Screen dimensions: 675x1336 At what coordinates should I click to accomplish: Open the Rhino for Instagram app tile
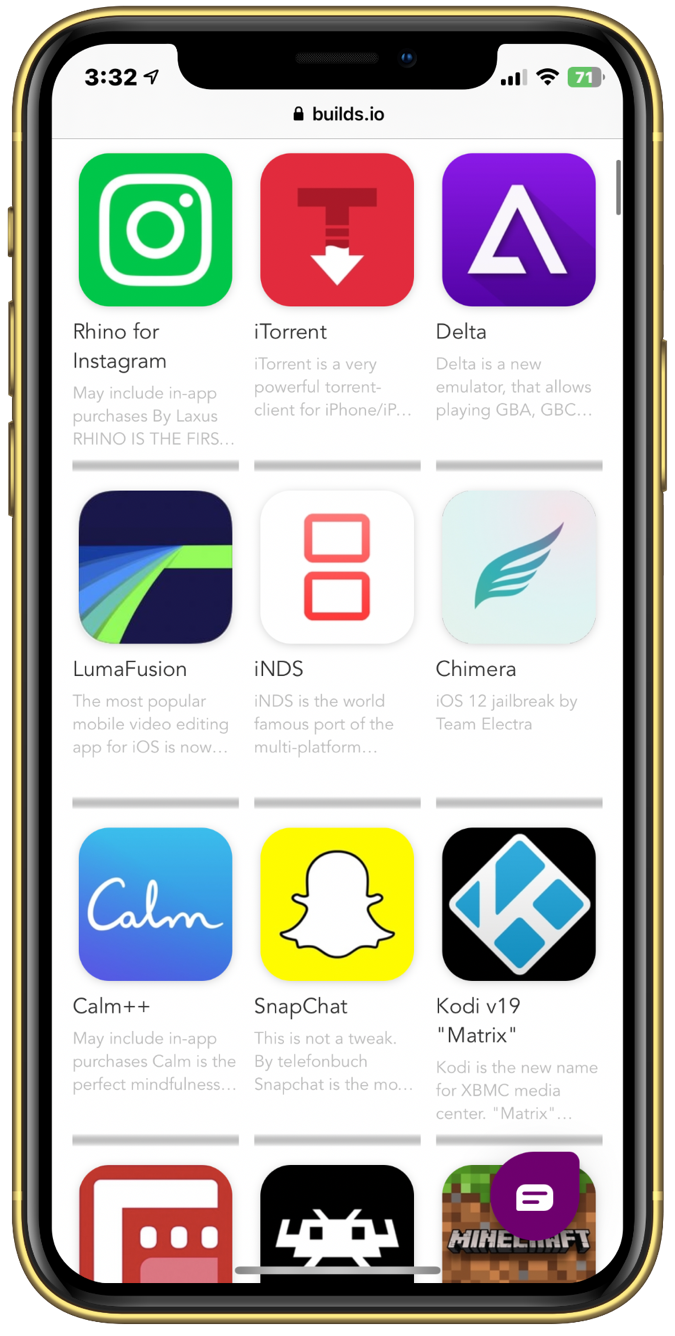[x=155, y=230]
